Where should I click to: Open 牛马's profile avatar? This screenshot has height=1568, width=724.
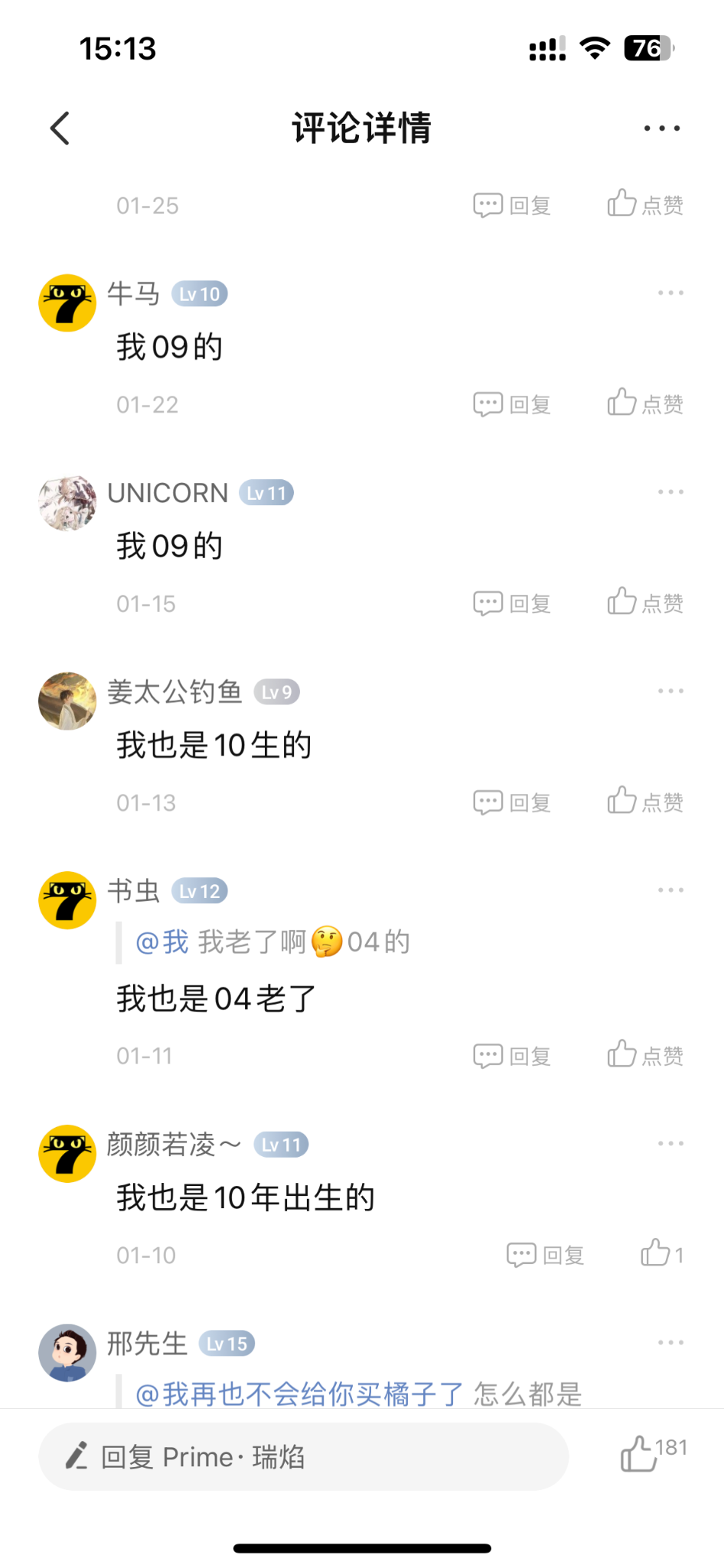(67, 303)
